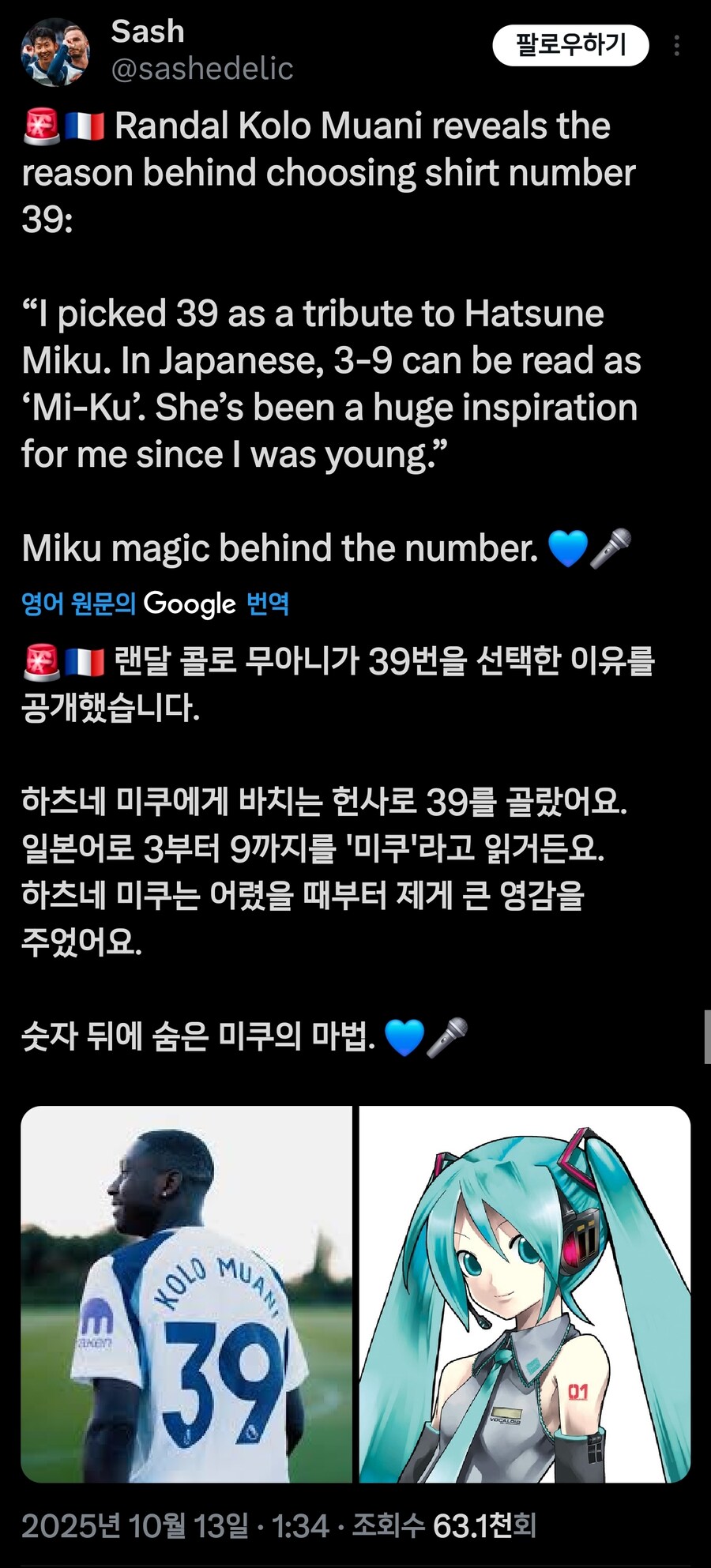Tap the 팔로우하기 follow button
This screenshot has height=1568, width=711.
570,46
